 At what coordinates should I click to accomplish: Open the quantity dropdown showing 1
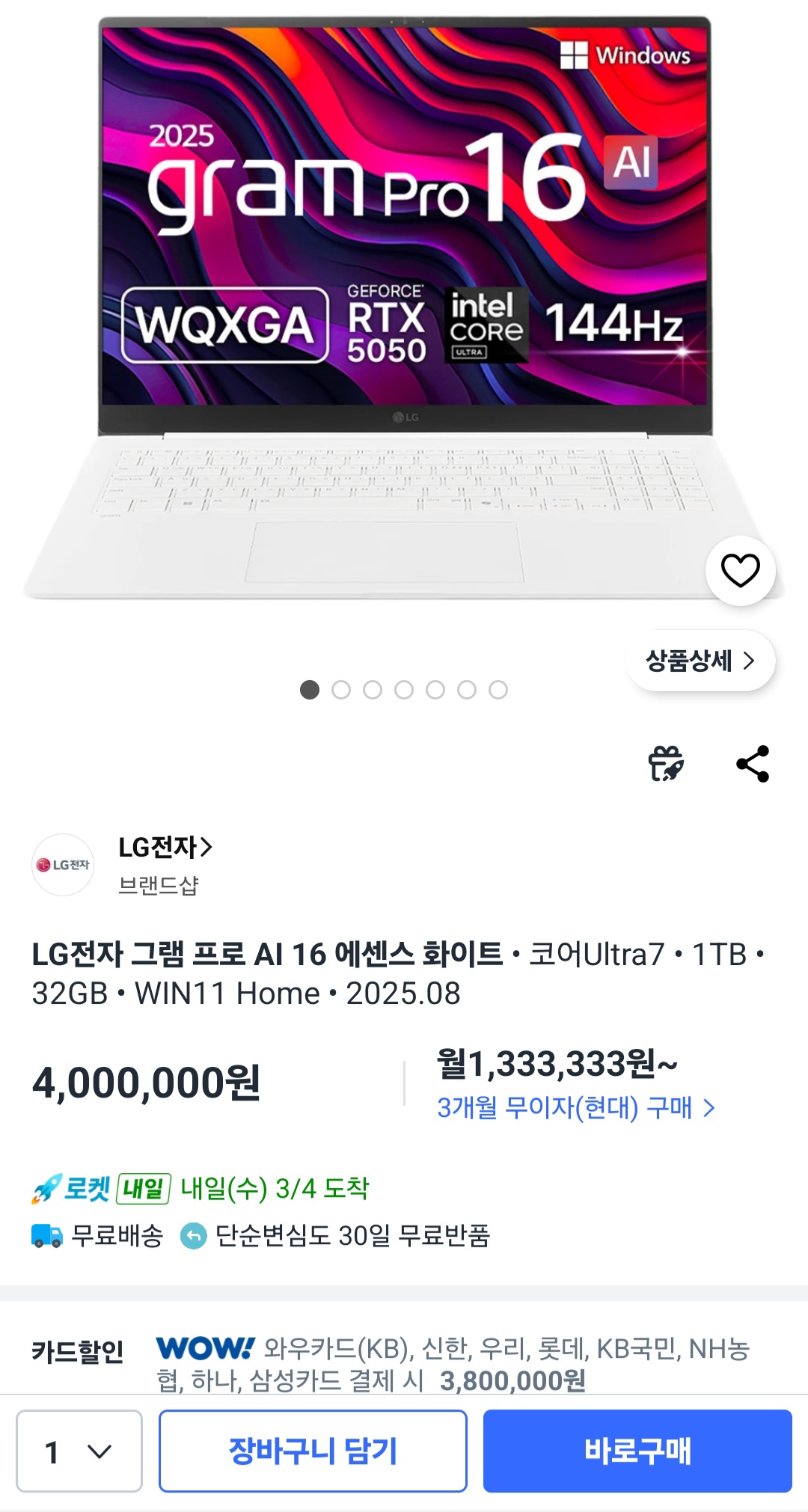pos(79,1451)
